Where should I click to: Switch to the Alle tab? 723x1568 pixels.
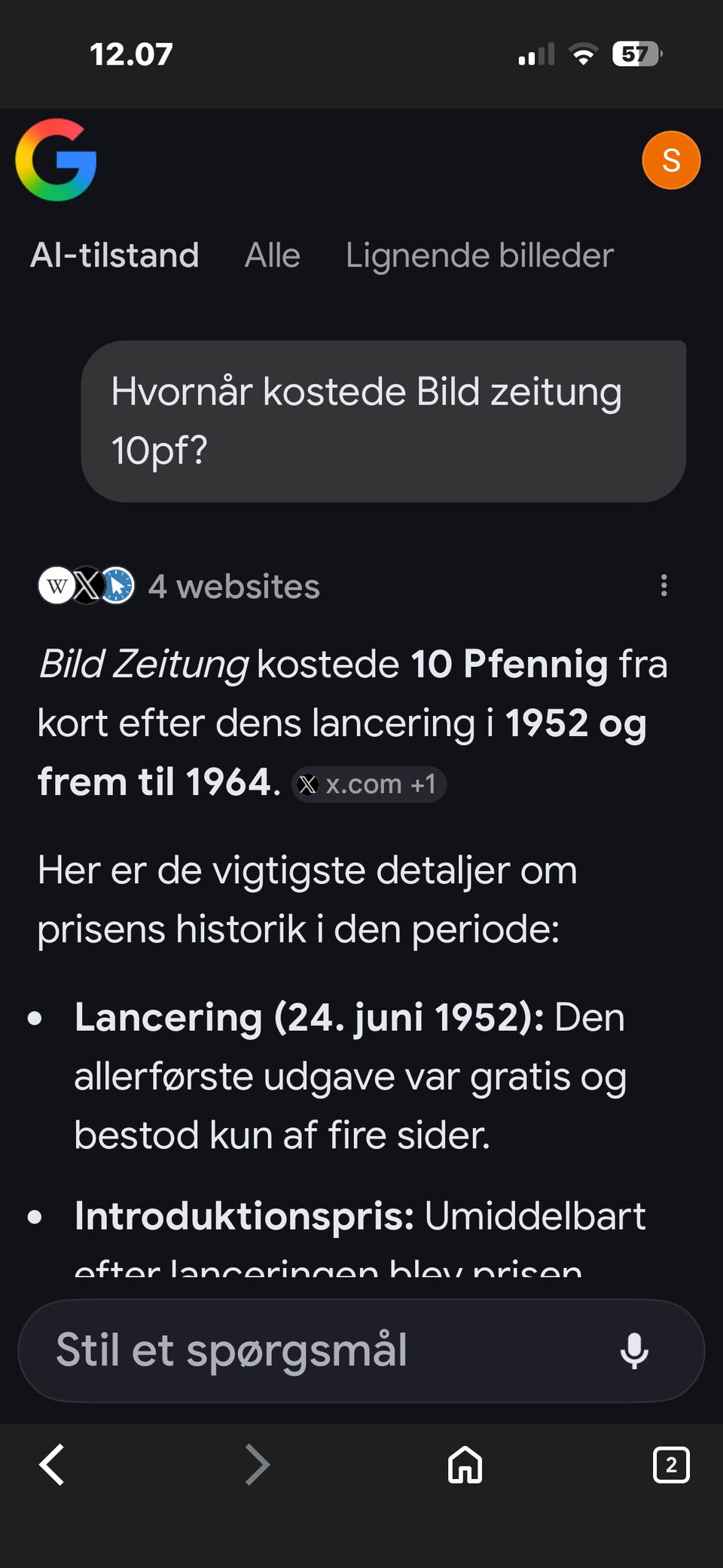point(272,255)
